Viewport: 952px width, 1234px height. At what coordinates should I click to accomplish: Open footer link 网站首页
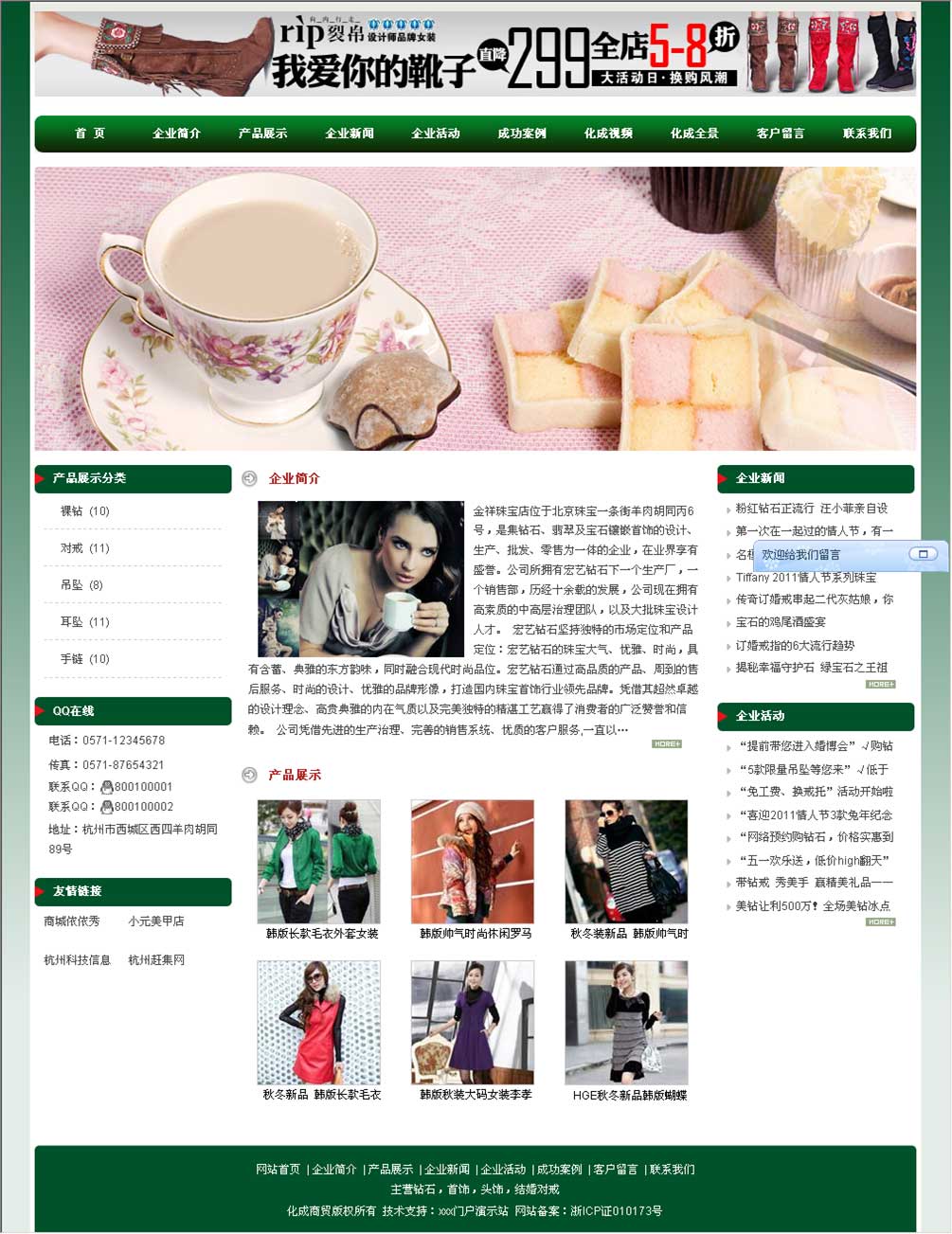tap(278, 1170)
